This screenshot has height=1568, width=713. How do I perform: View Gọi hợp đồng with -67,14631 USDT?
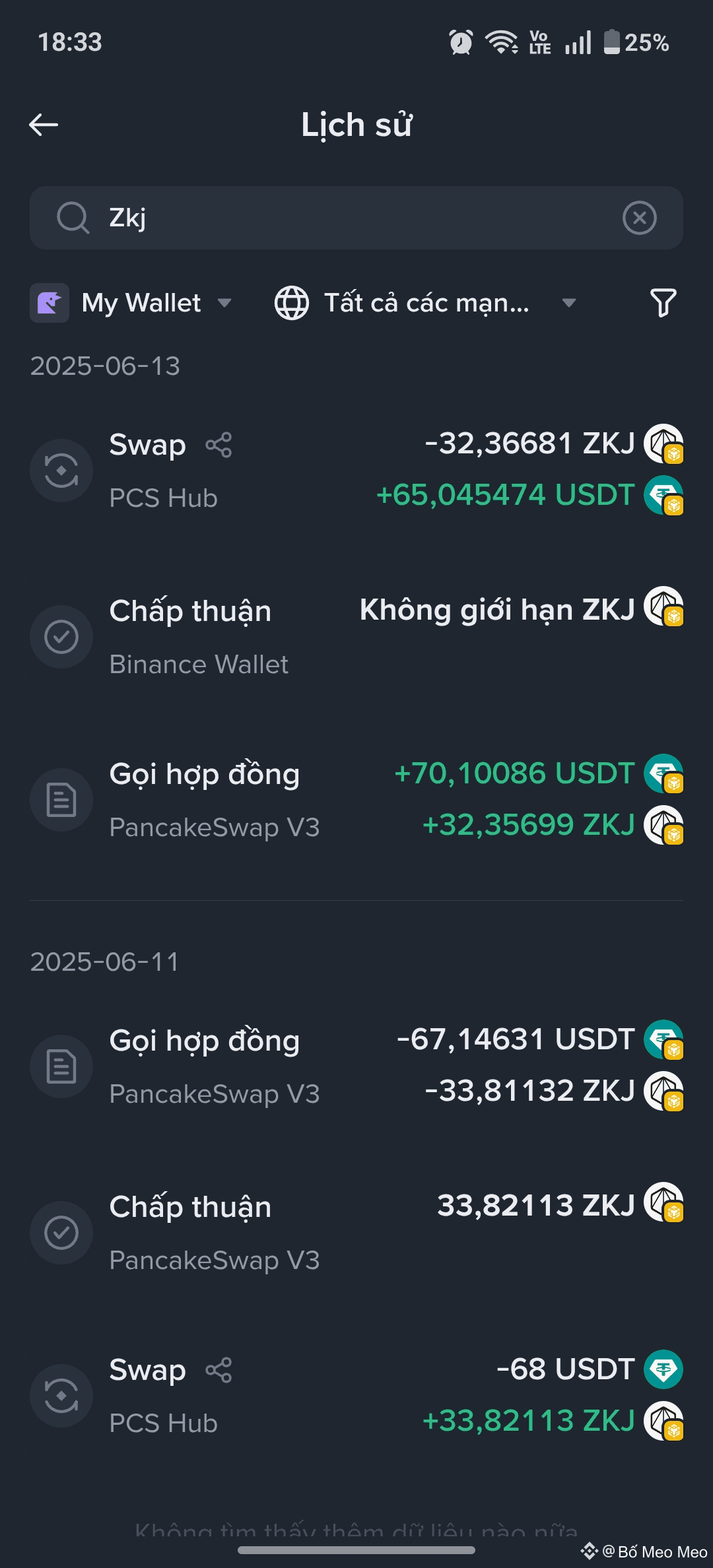[356, 1066]
